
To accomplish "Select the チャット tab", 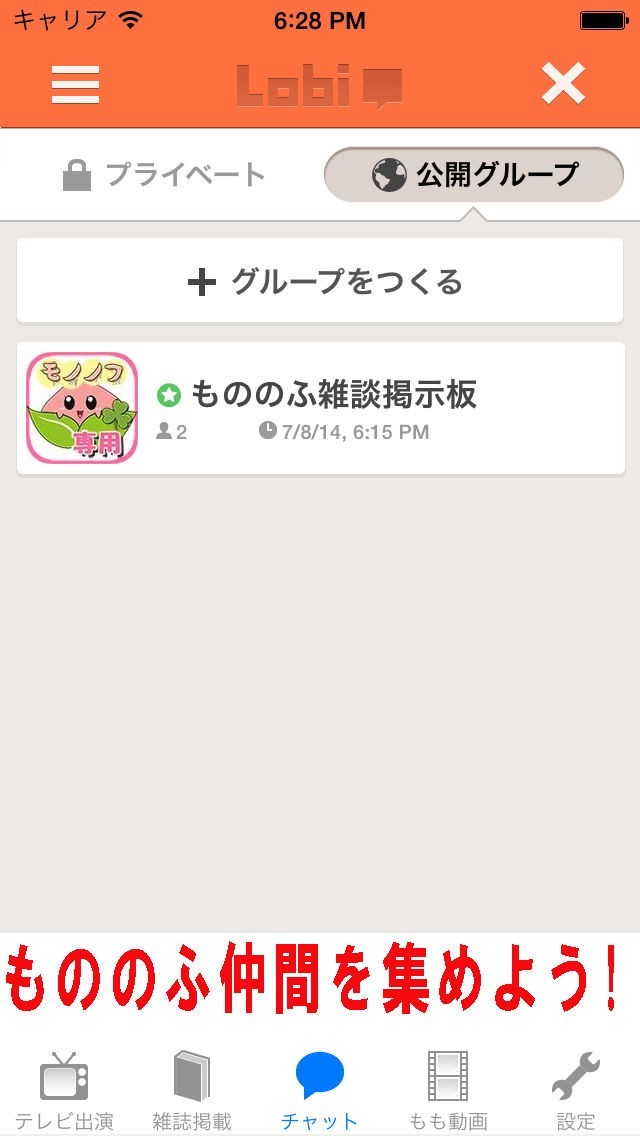I will click(320, 1090).
